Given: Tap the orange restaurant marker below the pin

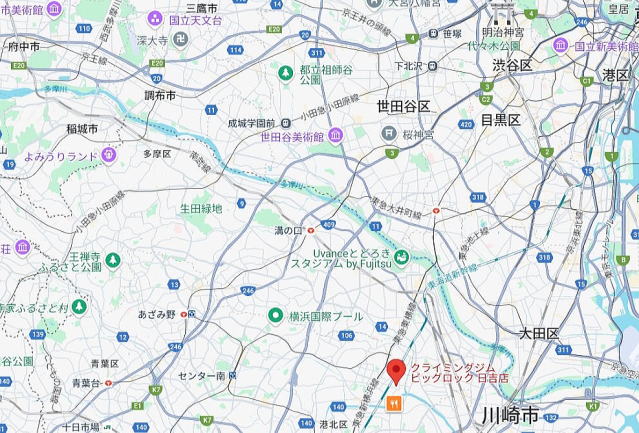Looking at the screenshot, I should [396, 403].
